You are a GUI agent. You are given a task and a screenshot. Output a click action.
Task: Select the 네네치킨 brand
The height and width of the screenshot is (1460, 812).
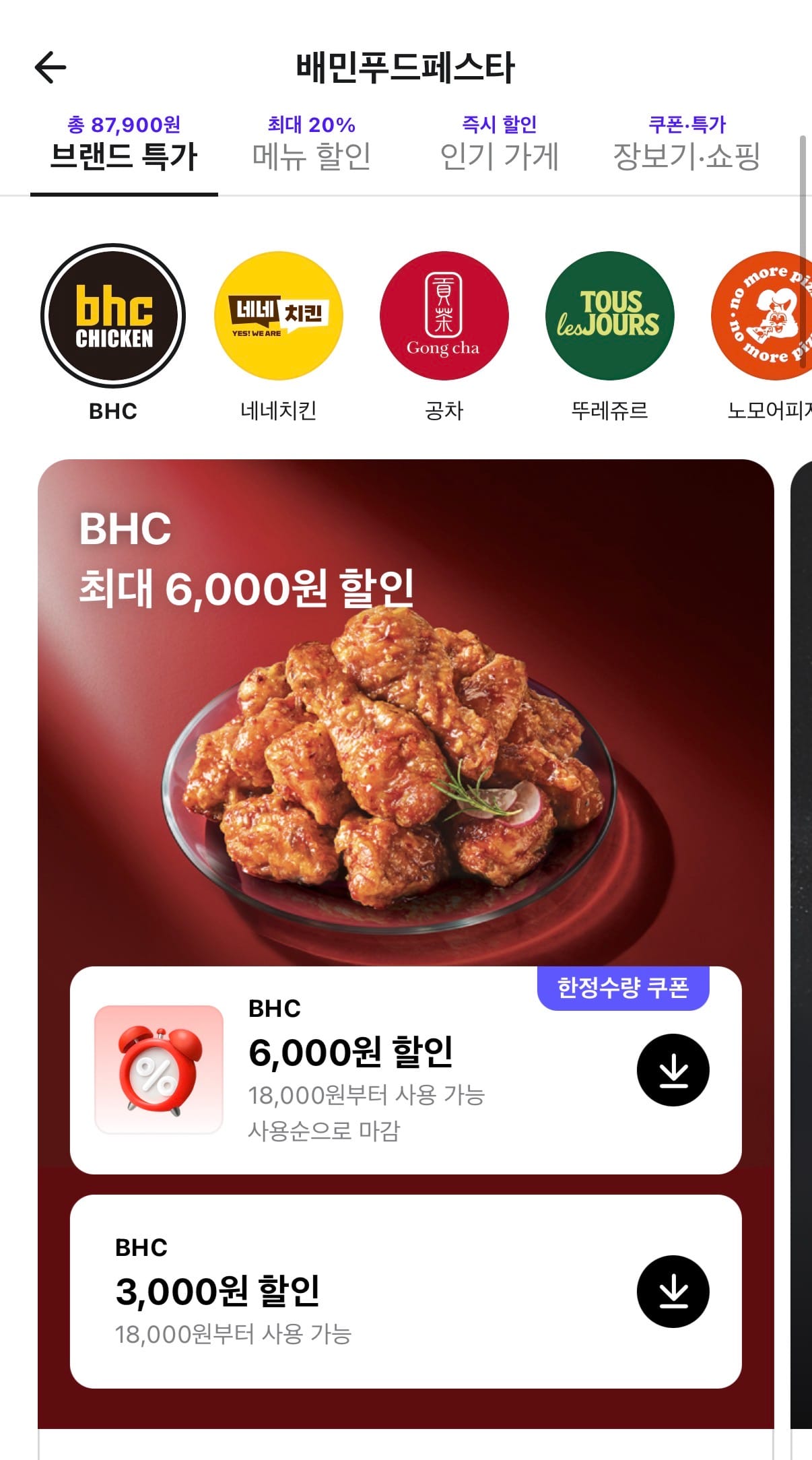coord(279,316)
